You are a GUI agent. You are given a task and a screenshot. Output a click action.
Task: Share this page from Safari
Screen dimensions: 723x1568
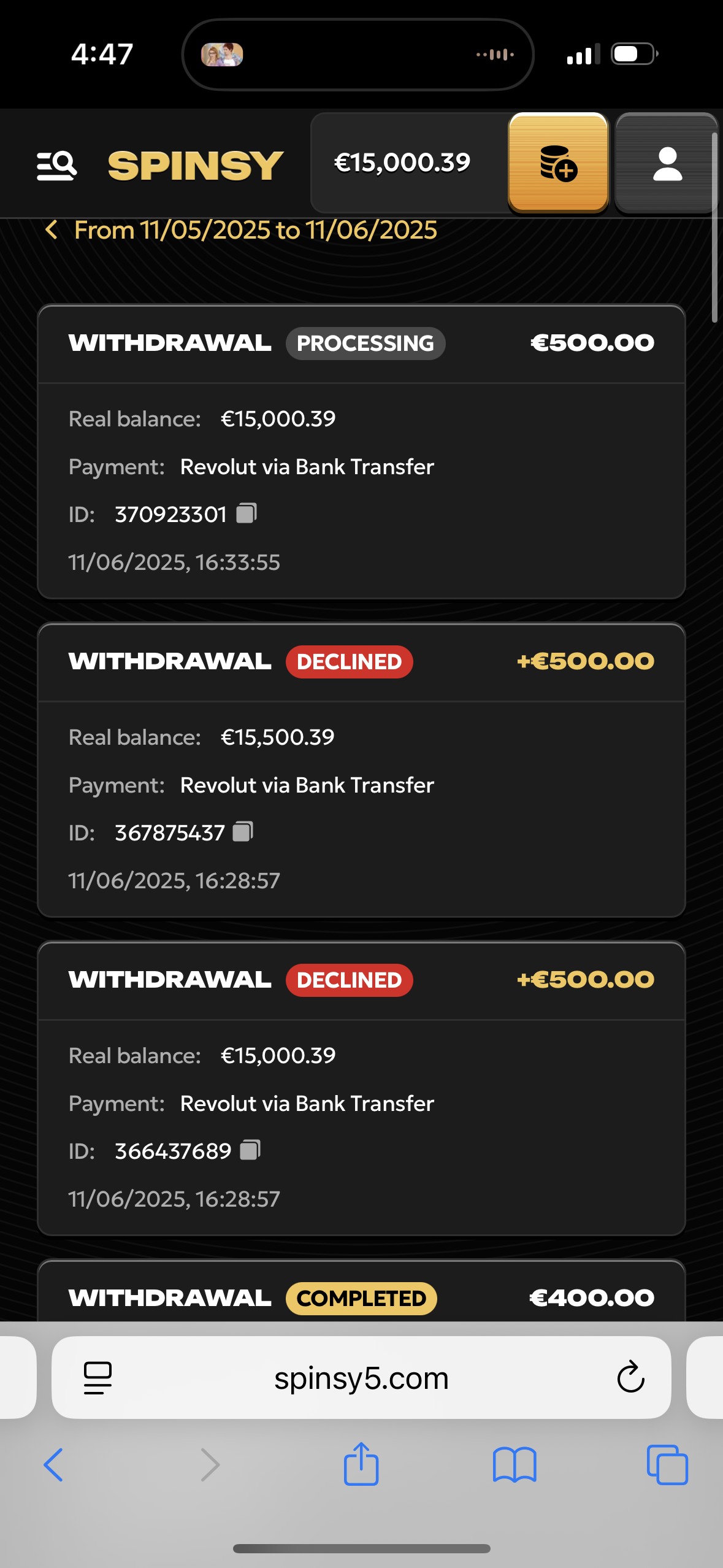coord(361,1464)
